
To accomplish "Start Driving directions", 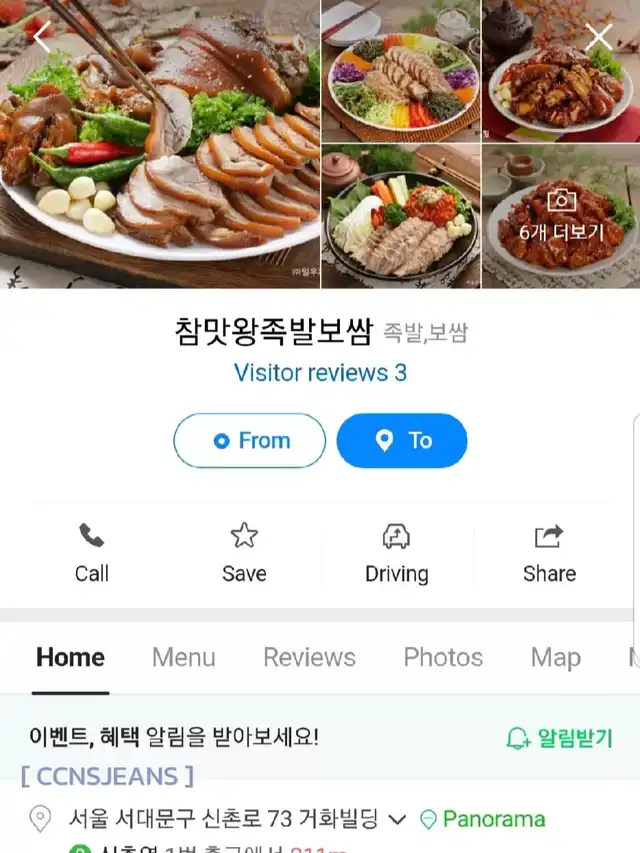I will tap(396, 552).
